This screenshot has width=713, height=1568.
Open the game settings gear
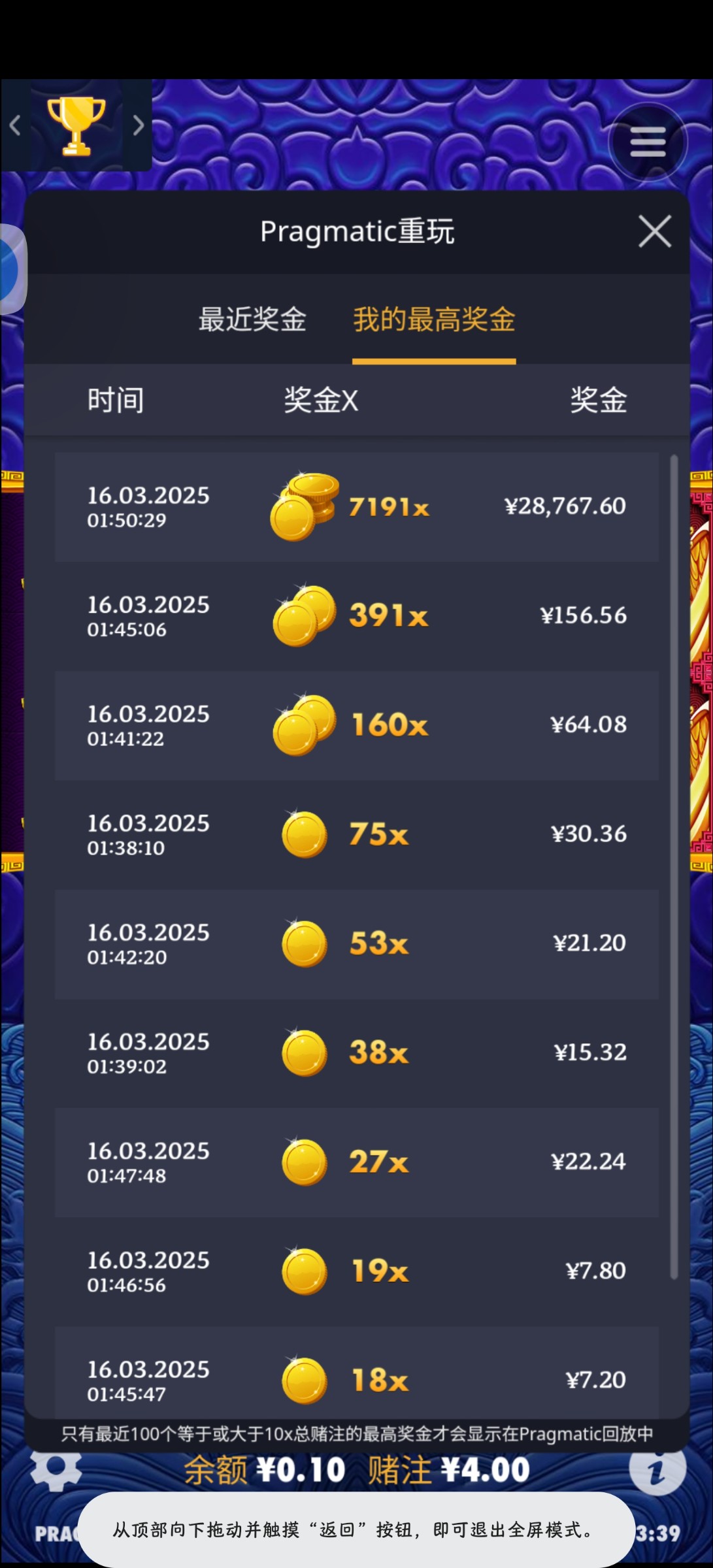click(56, 1471)
